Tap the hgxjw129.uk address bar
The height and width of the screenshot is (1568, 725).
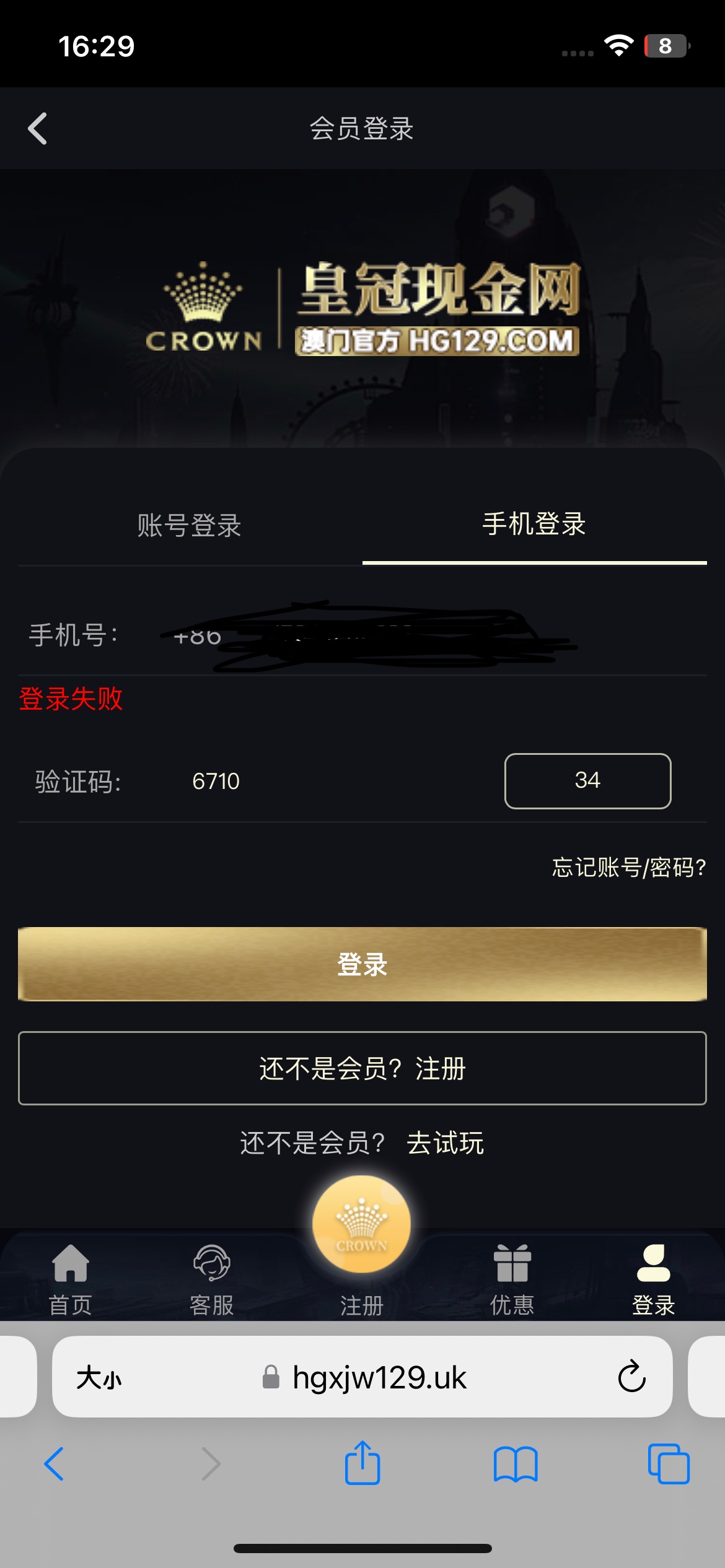[x=378, y=1377]
